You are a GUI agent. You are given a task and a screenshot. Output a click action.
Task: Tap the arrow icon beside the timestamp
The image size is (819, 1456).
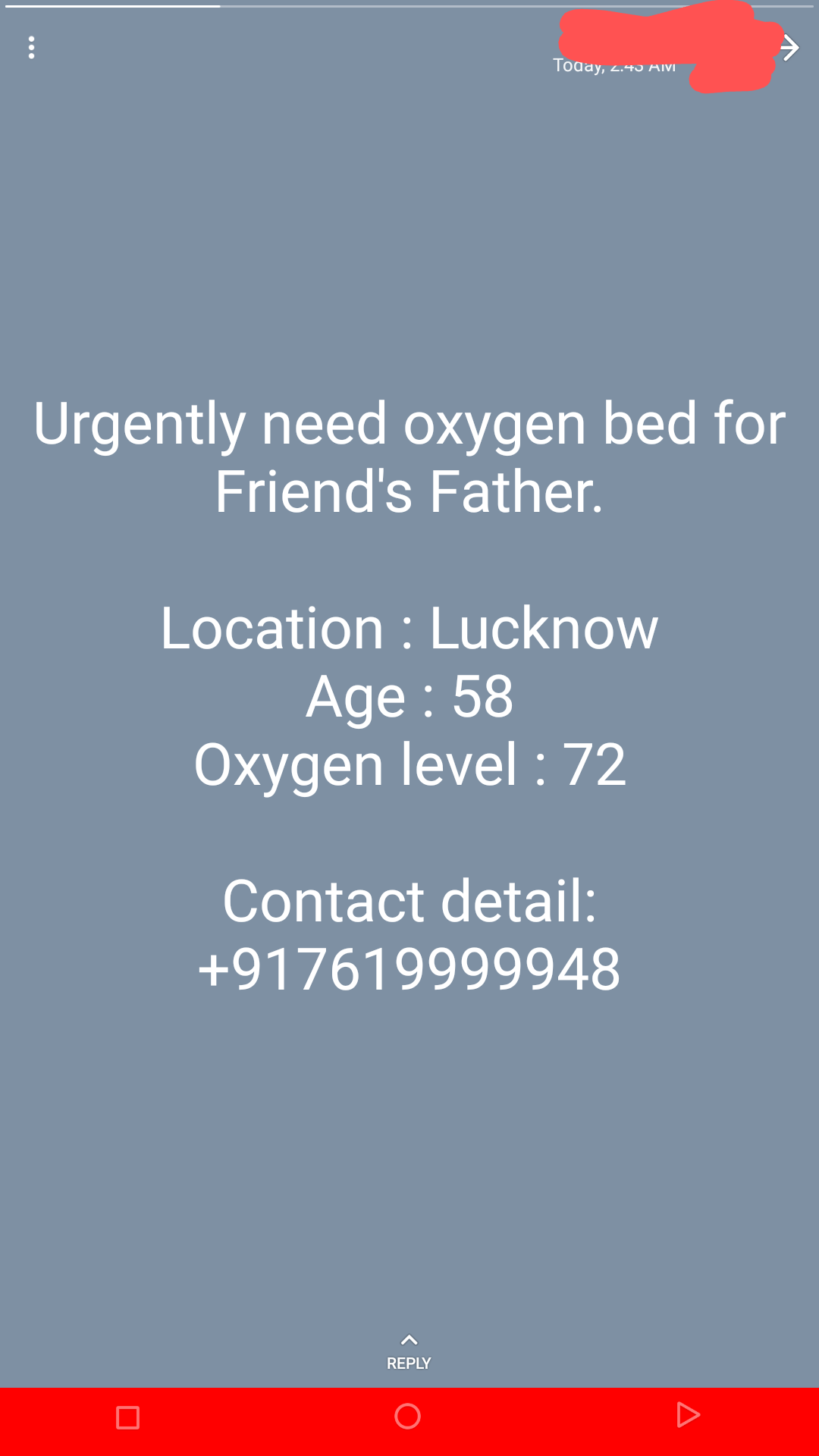coord(790,48)
